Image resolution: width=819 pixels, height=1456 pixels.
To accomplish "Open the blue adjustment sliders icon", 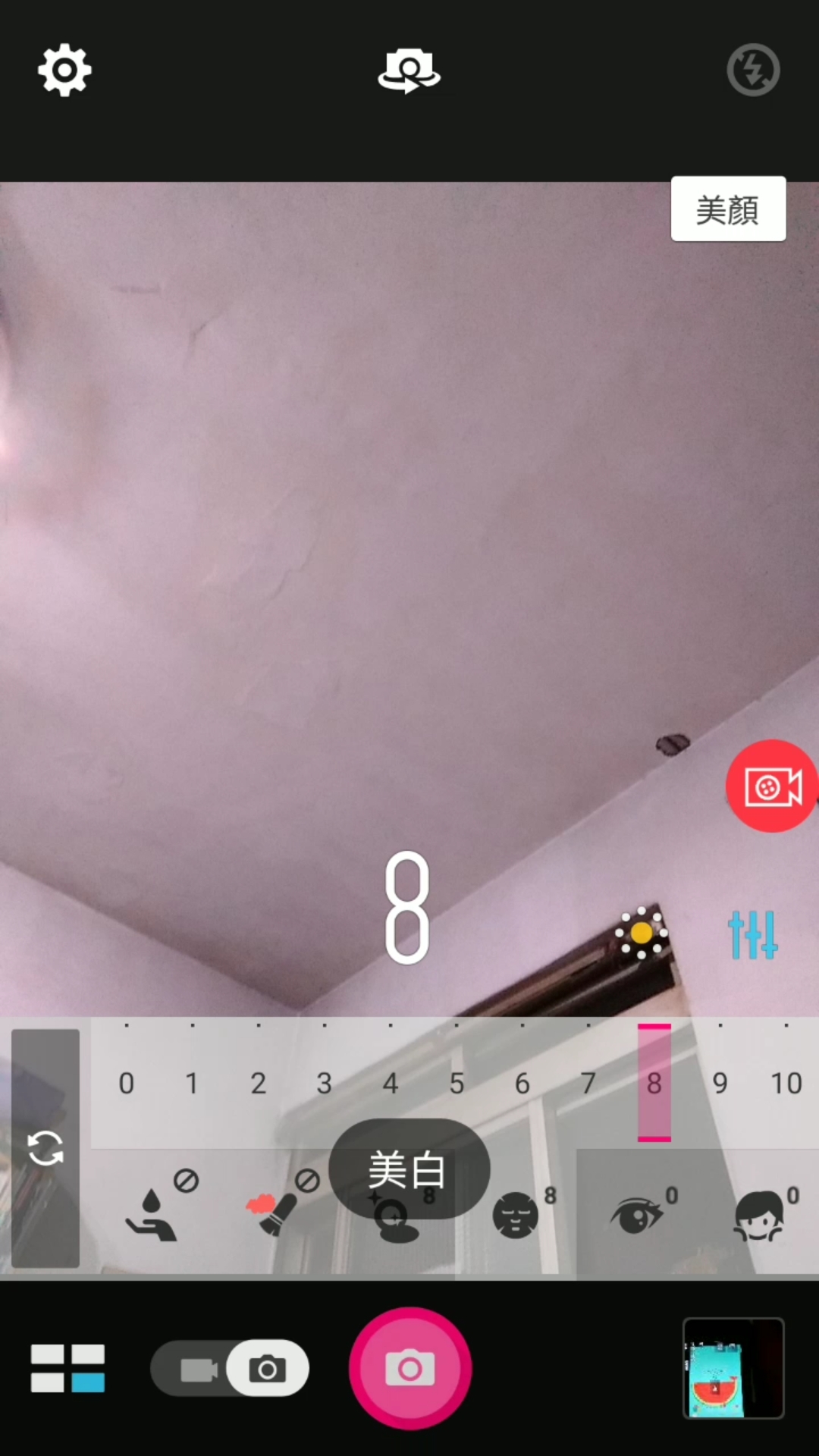I will (x=752, y=934).
